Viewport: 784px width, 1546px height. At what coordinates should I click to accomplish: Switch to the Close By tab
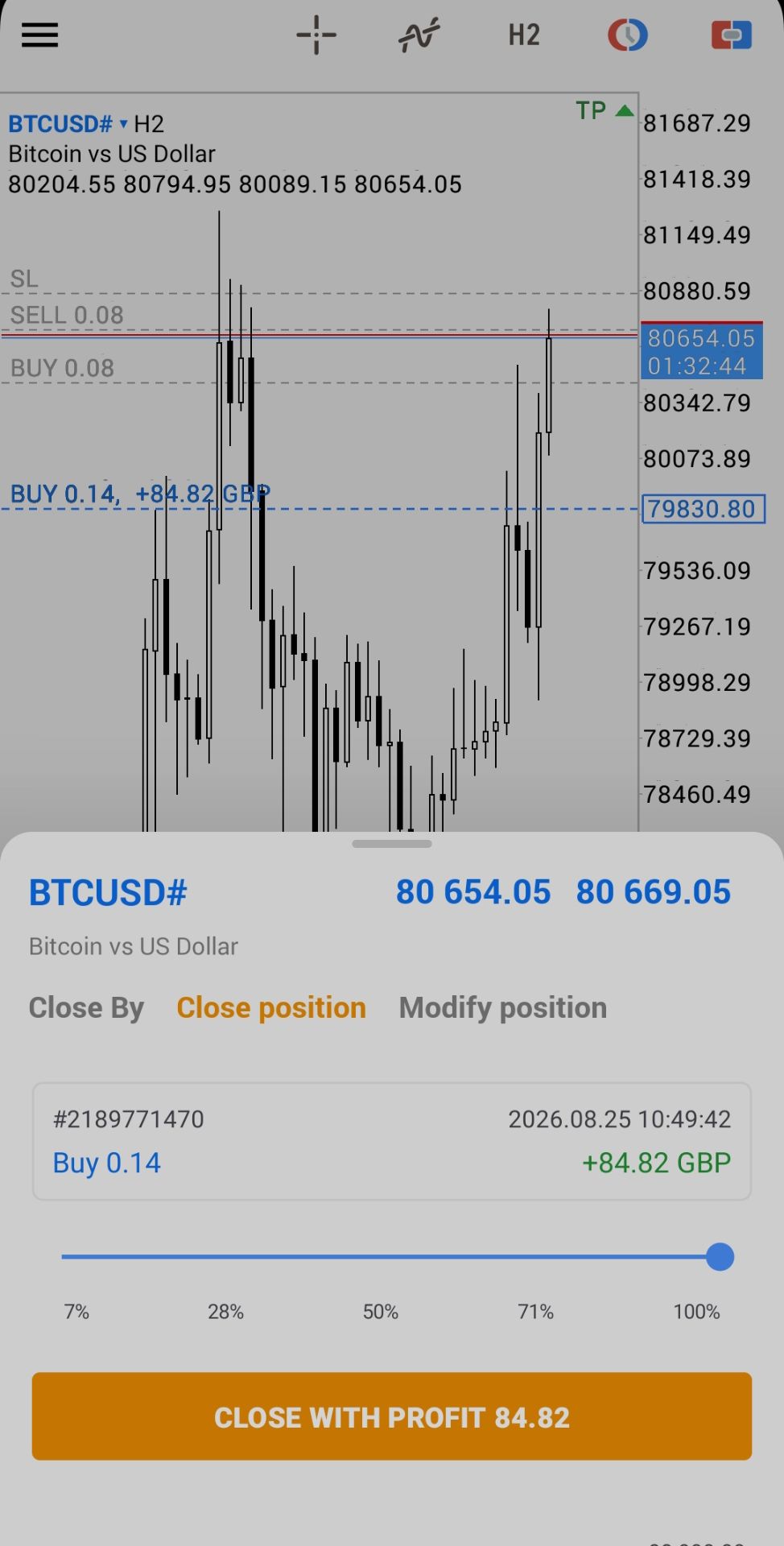tap(86, 1008)
